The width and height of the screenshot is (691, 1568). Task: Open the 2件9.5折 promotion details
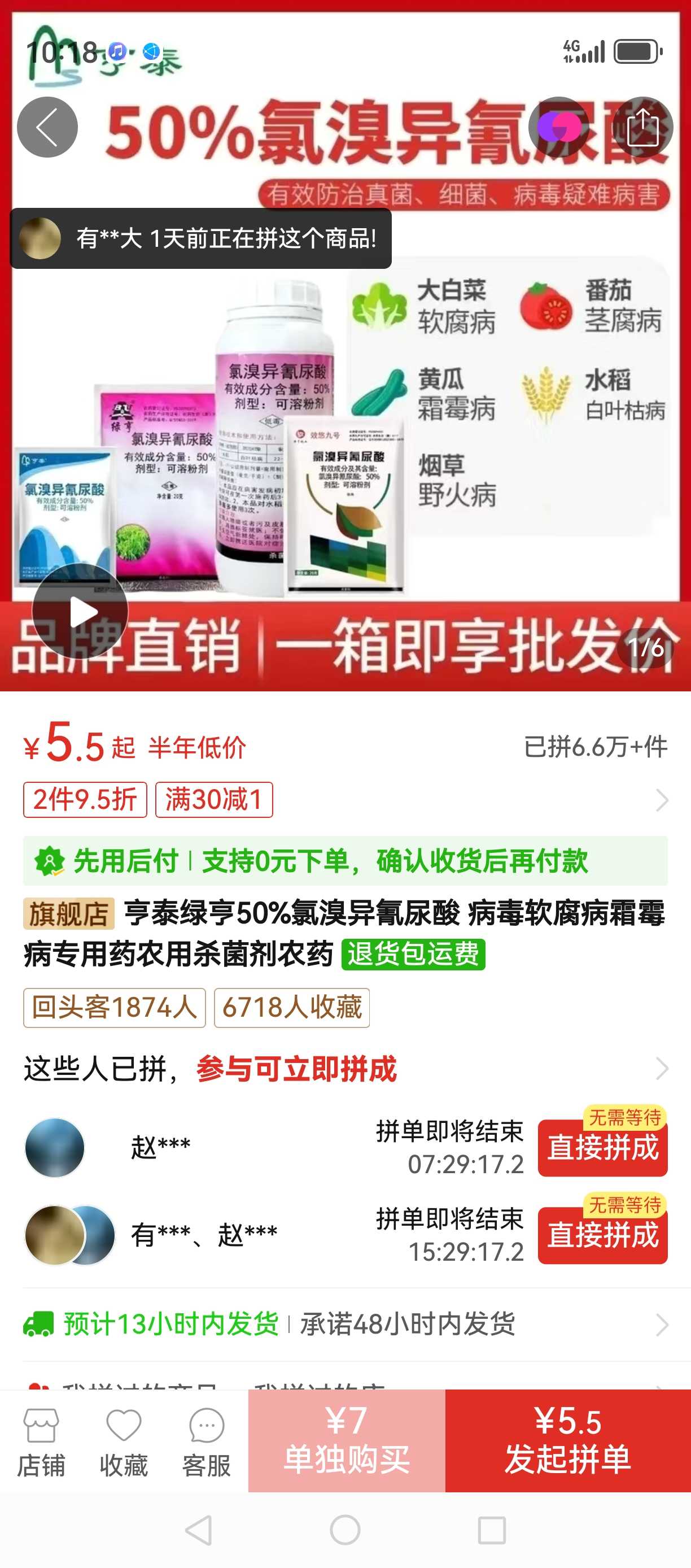click(85, 800)
